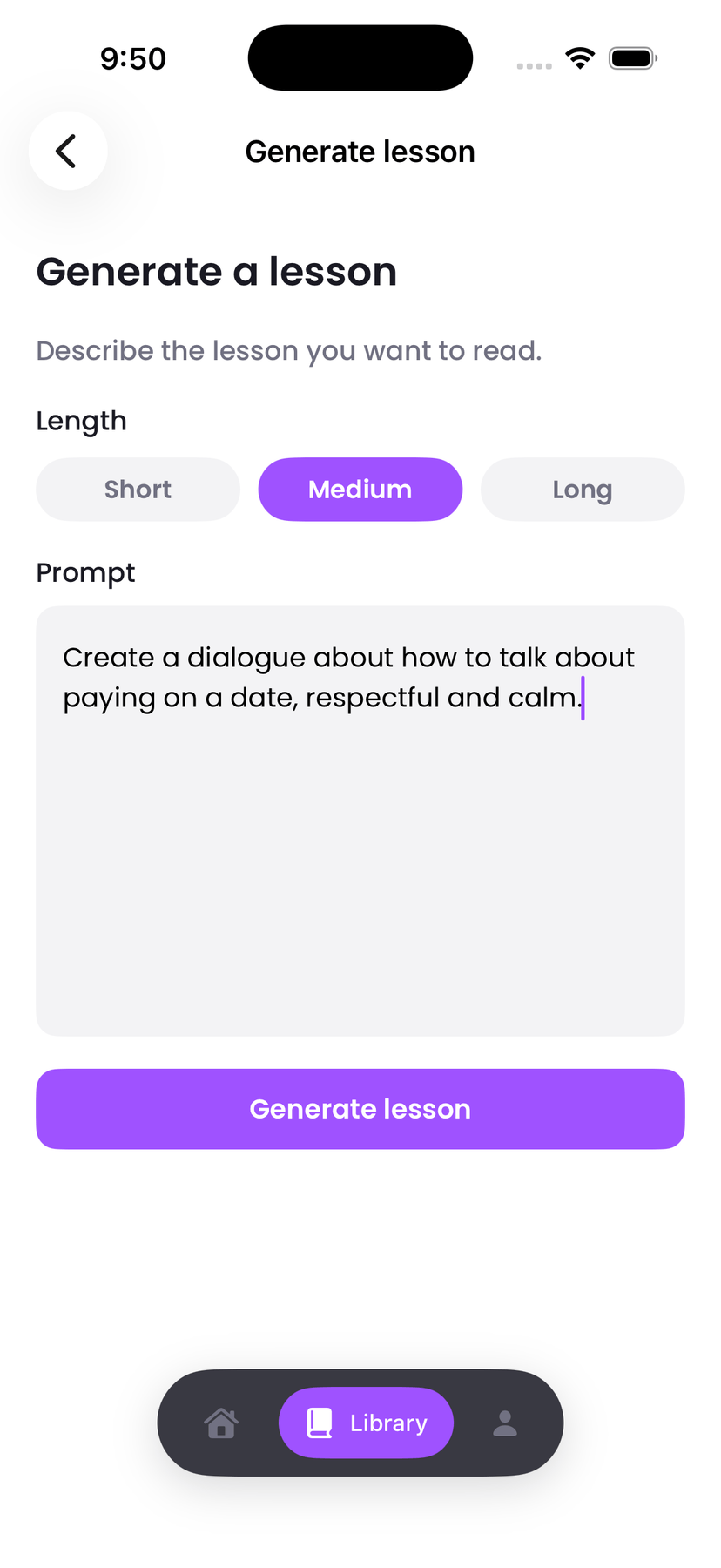Open the Home tab
The width and height of the screenshot is (721, 1568).
coord(221,1423)
